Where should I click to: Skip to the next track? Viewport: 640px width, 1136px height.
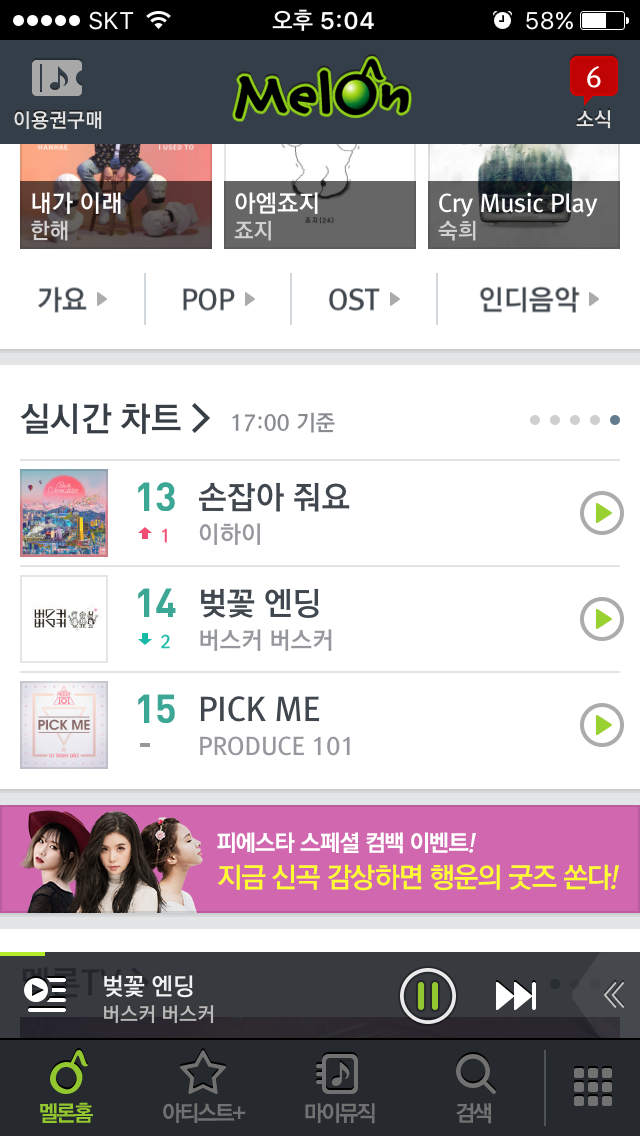coord(516,996)
